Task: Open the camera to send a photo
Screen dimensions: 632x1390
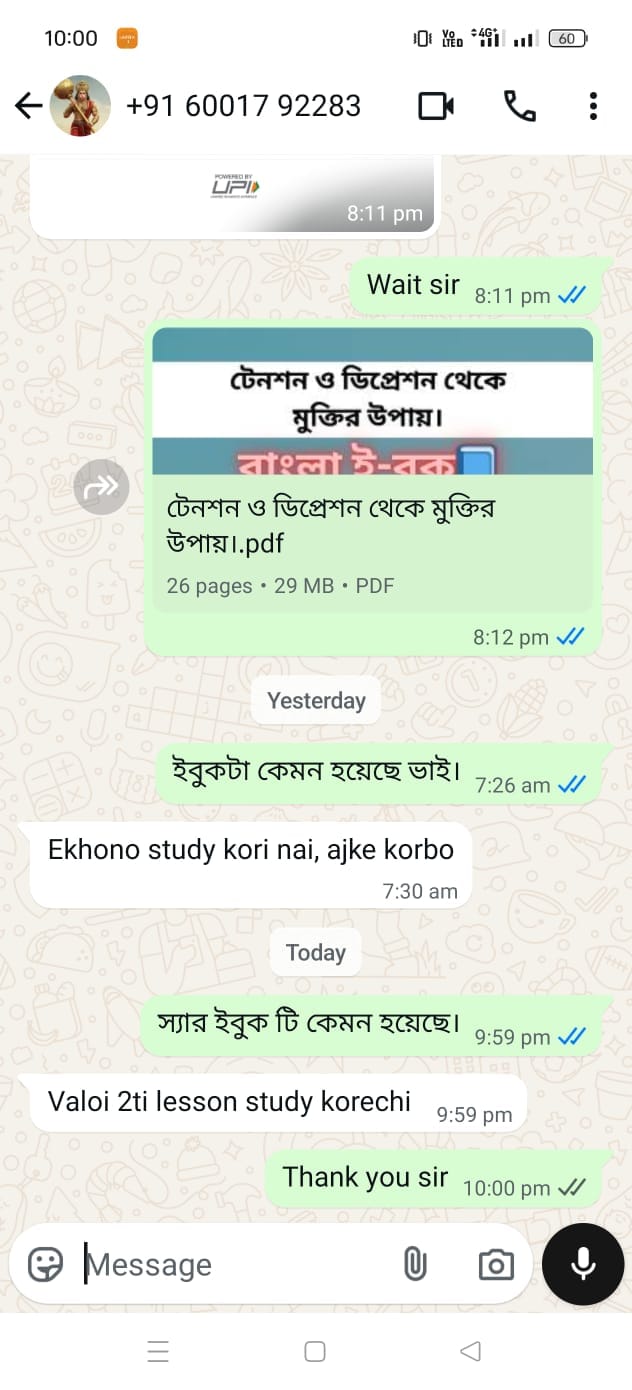Action: click(496, 1265)
